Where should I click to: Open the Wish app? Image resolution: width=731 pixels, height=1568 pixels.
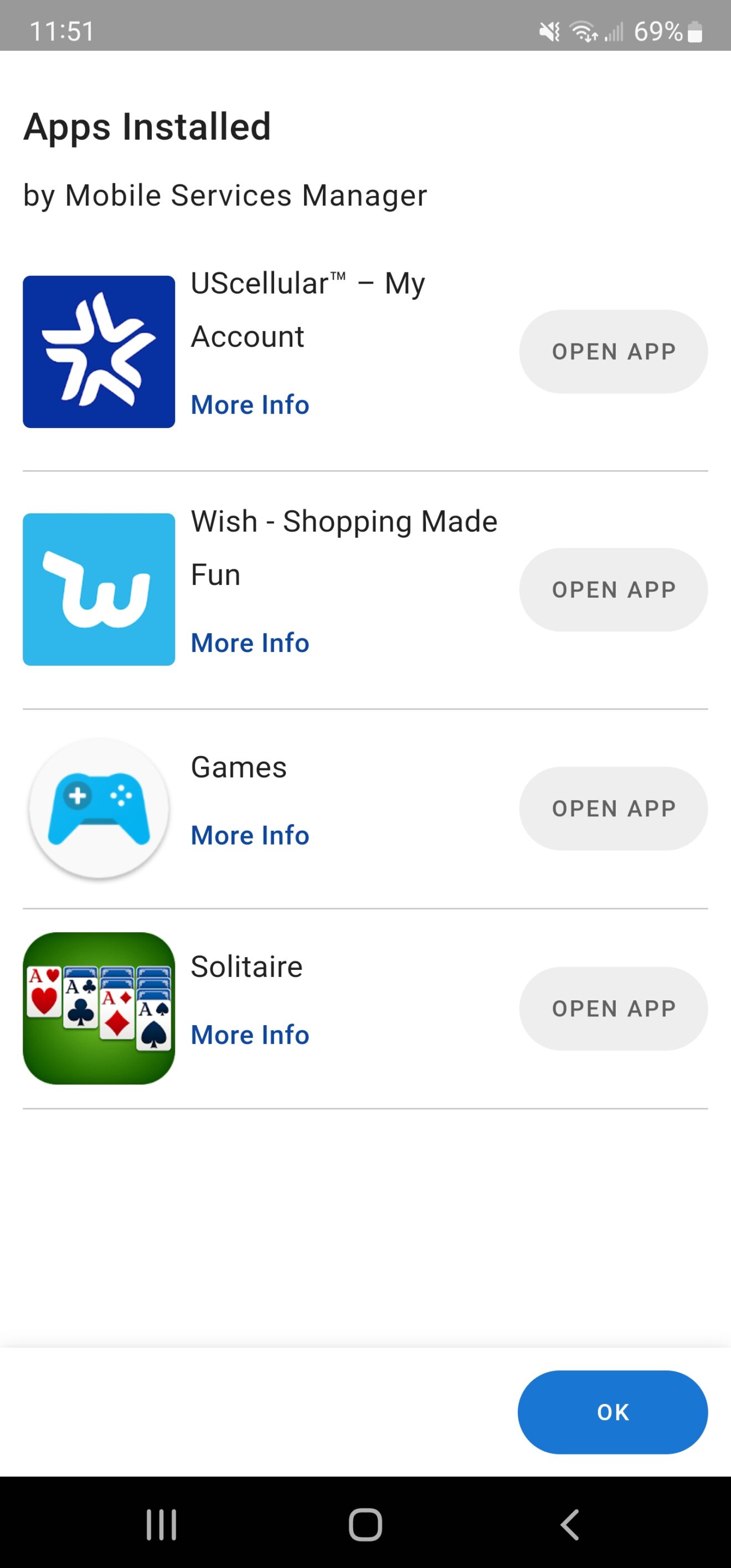coord(613,589)
